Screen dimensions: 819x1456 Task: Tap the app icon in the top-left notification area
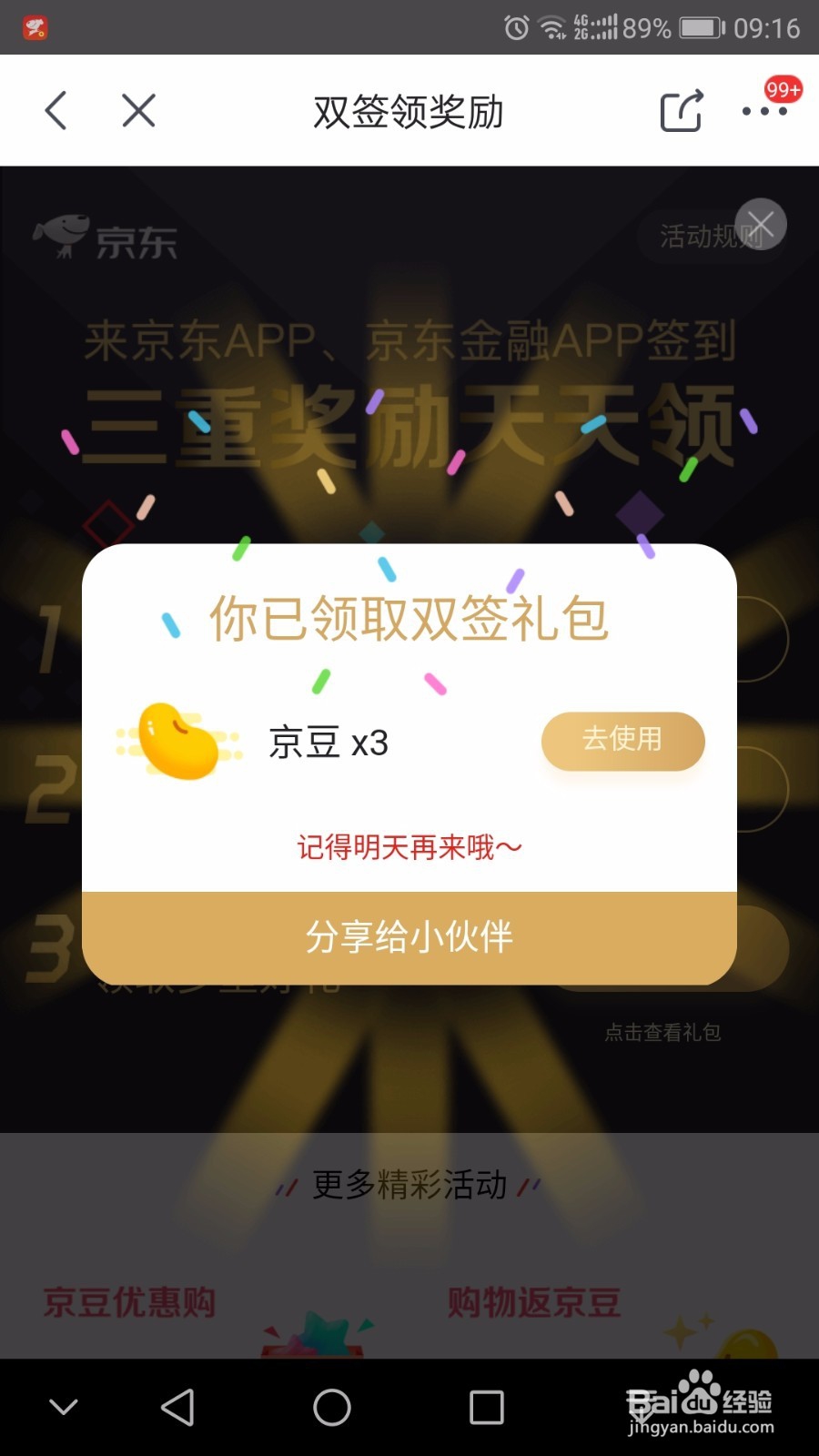(x=35, y=28)
